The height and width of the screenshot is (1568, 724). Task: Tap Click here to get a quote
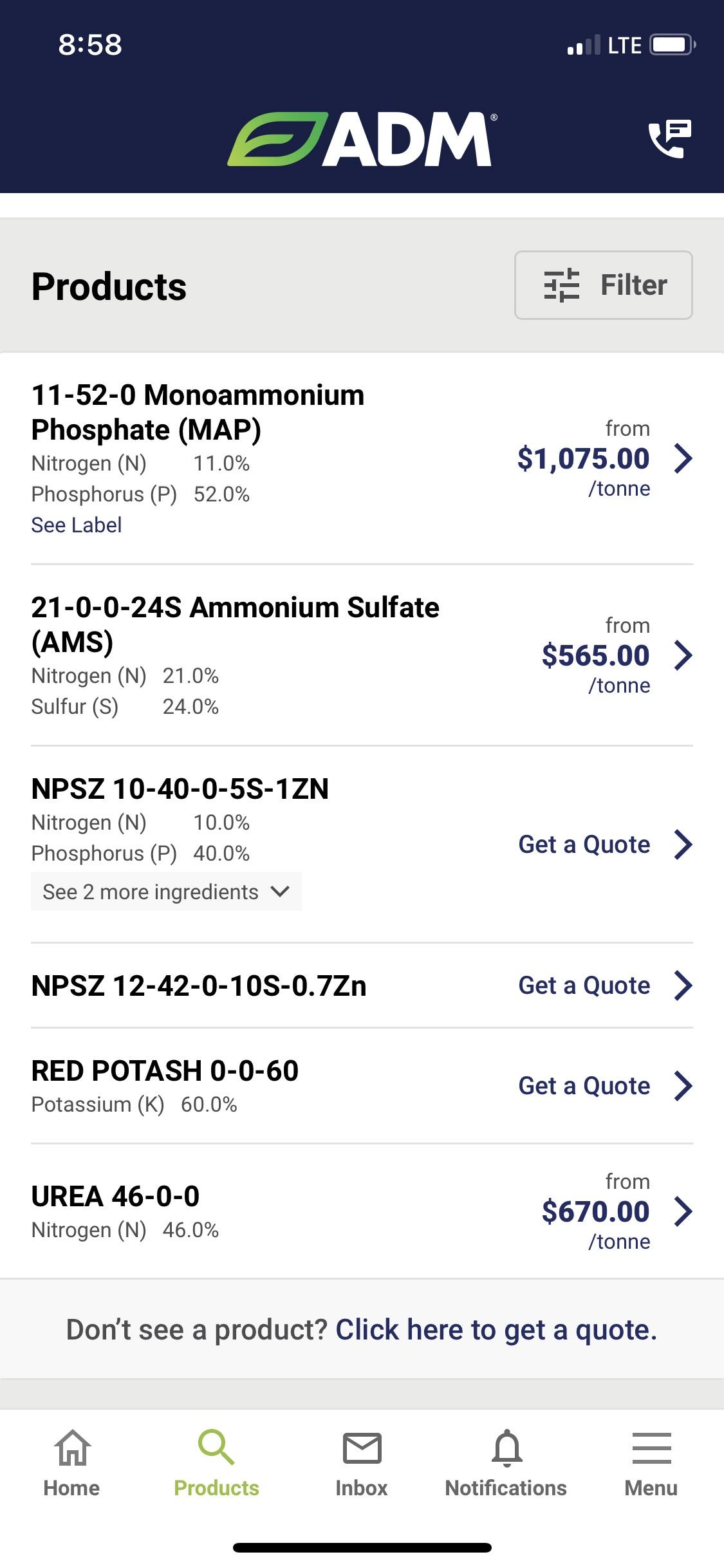coord(496,1330)
